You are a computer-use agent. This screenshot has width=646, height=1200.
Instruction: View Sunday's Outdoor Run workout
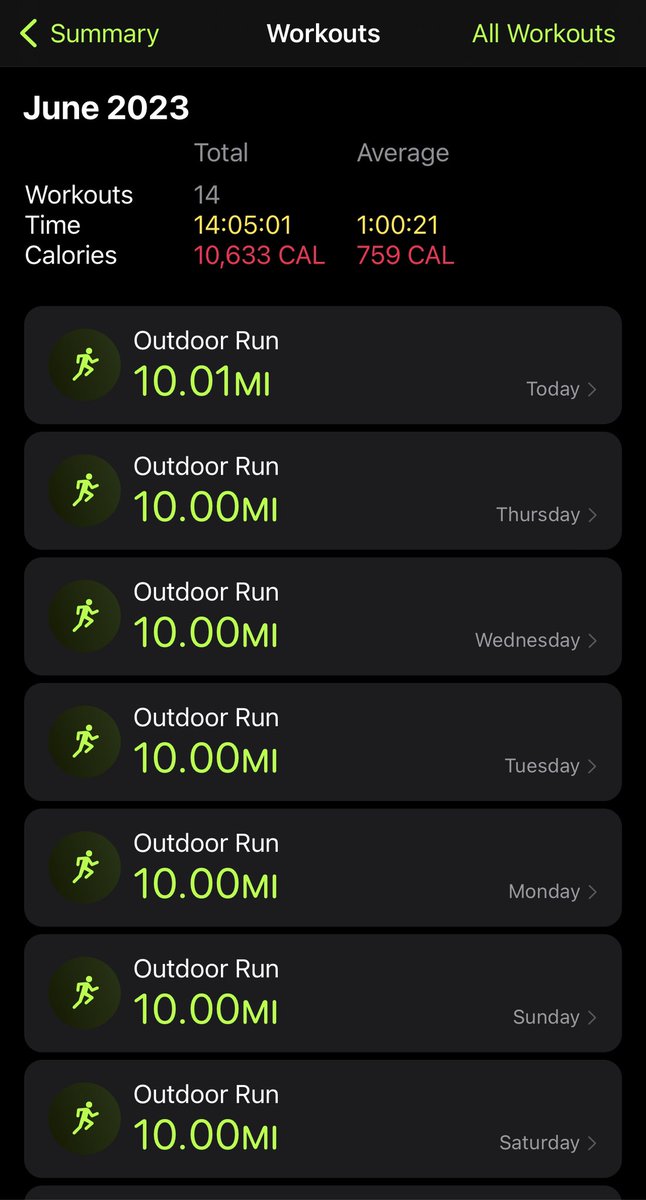click(x=322, y=993)
